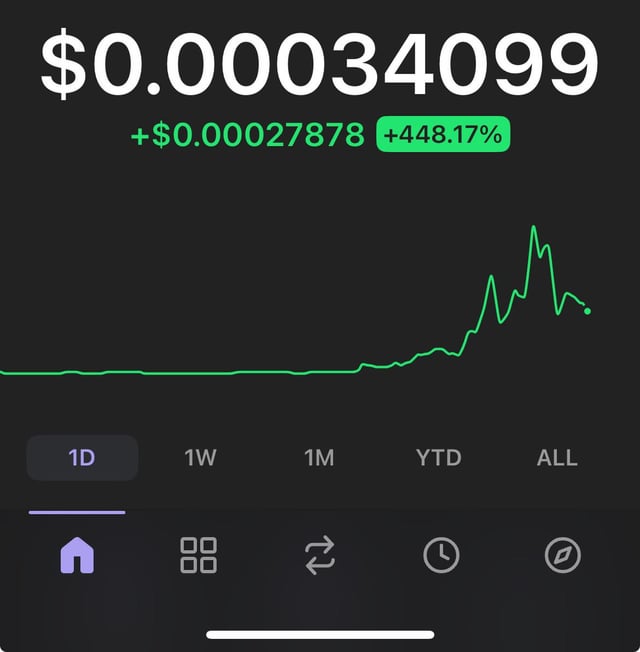Switch to YTD chart view

click(x=438, y=458)
